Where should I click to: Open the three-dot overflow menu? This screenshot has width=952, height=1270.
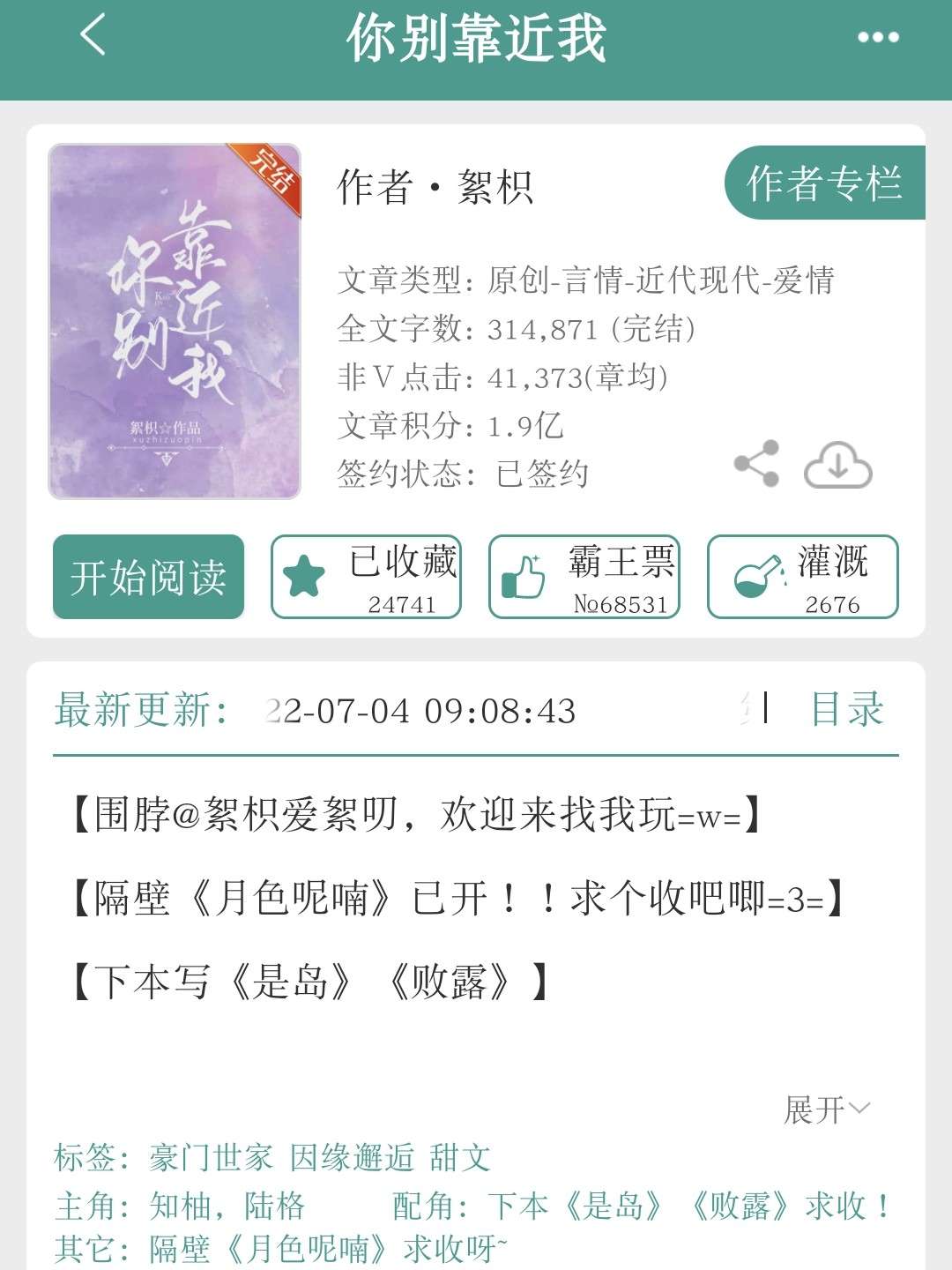coord(878,37)
